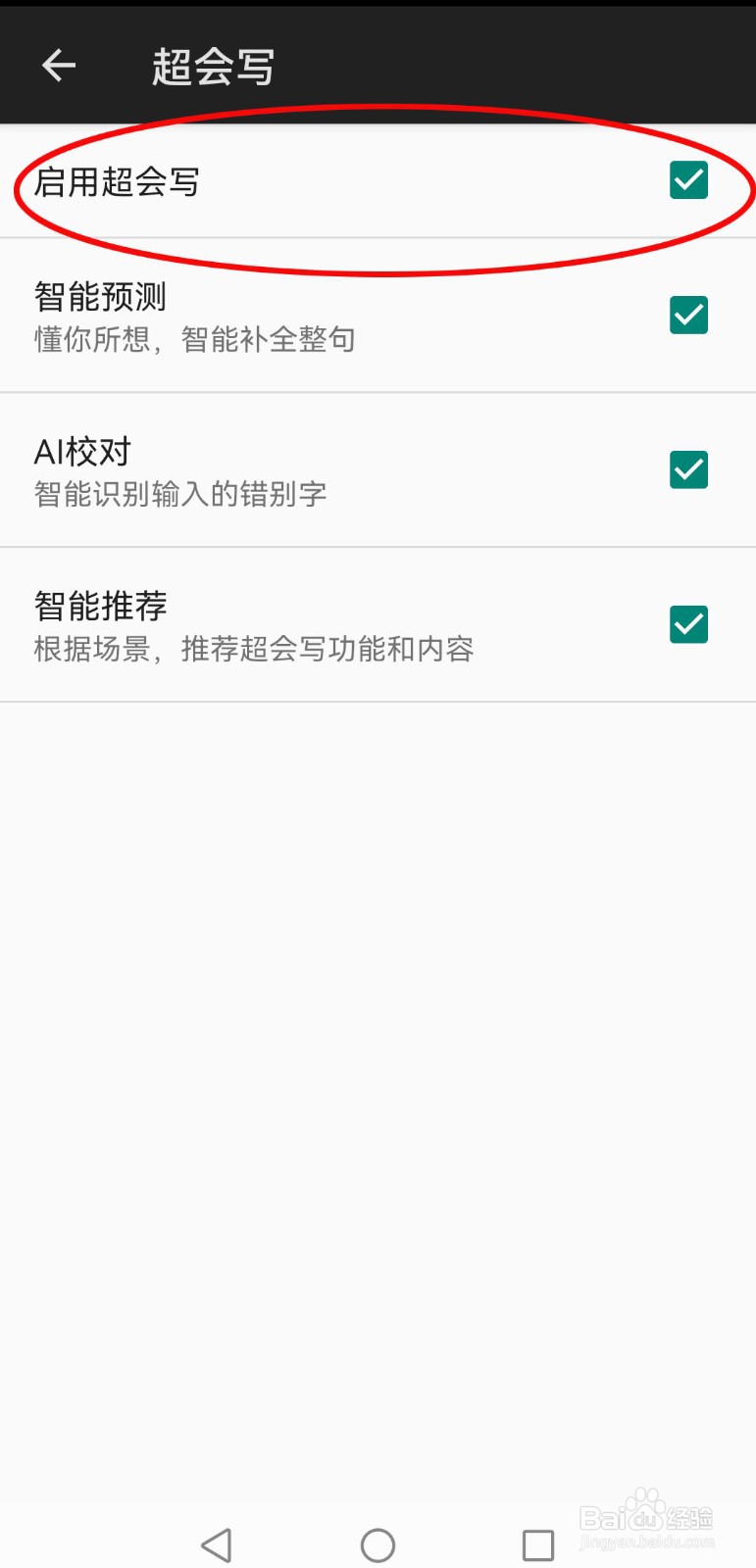Select the AI校对 settings row
756x1568 pixels.
[x=294, y=469]
